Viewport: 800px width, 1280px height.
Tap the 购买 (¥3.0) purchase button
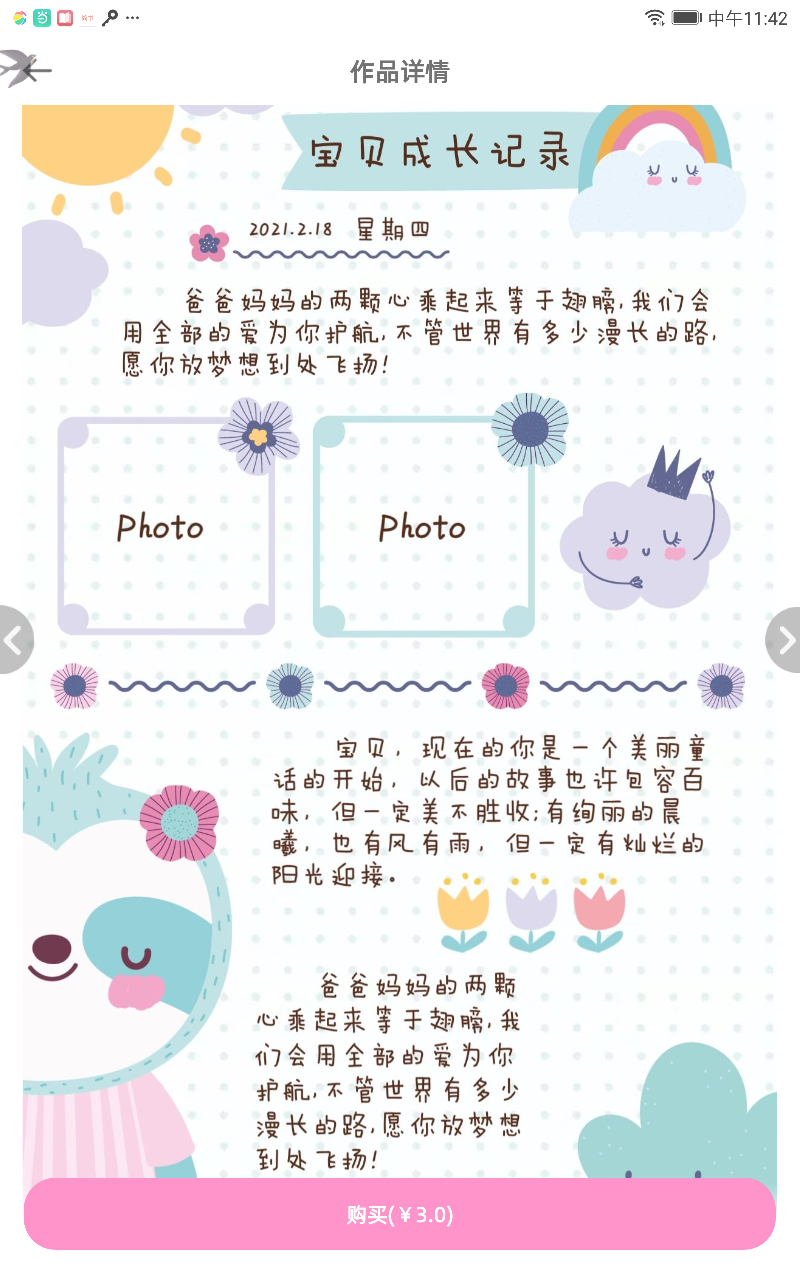point(400,1214)
